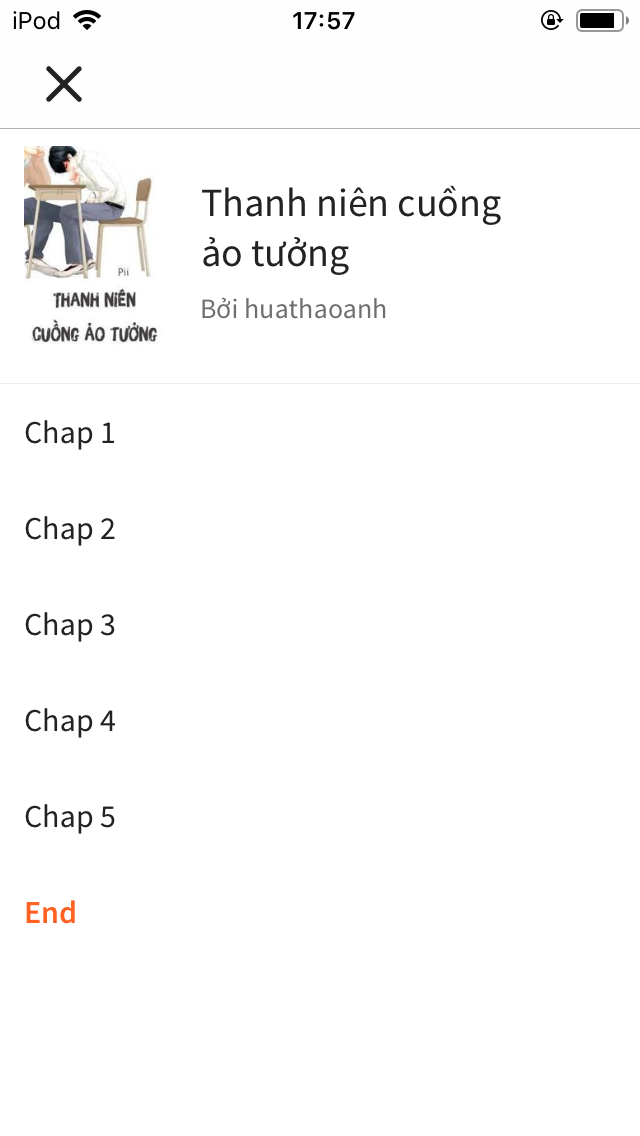This screenshot has width=640, height=1136.
Task: Go to Chap 2
Action: click(320, 528)
